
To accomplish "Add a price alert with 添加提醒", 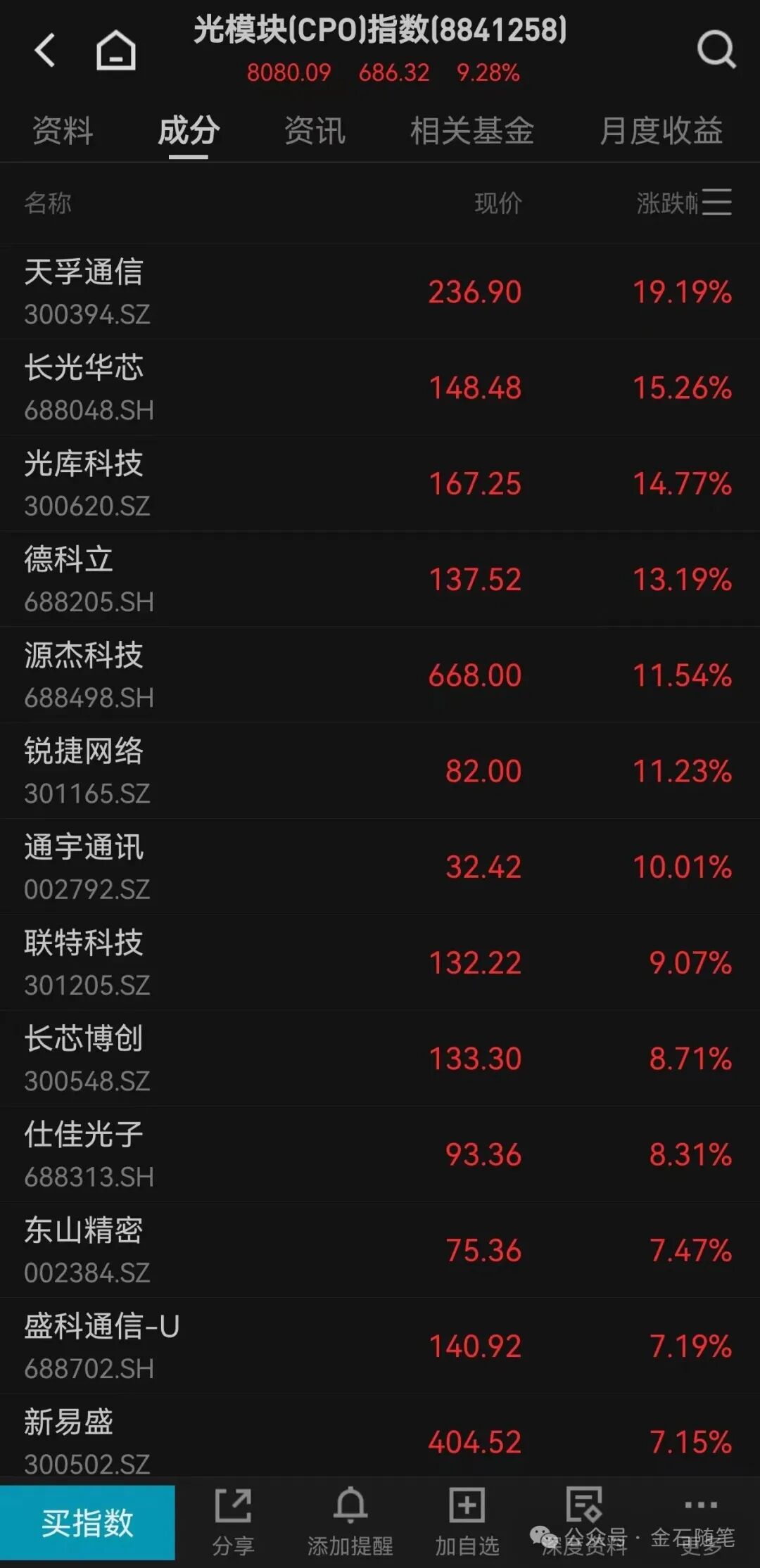I will [350, 1523].
